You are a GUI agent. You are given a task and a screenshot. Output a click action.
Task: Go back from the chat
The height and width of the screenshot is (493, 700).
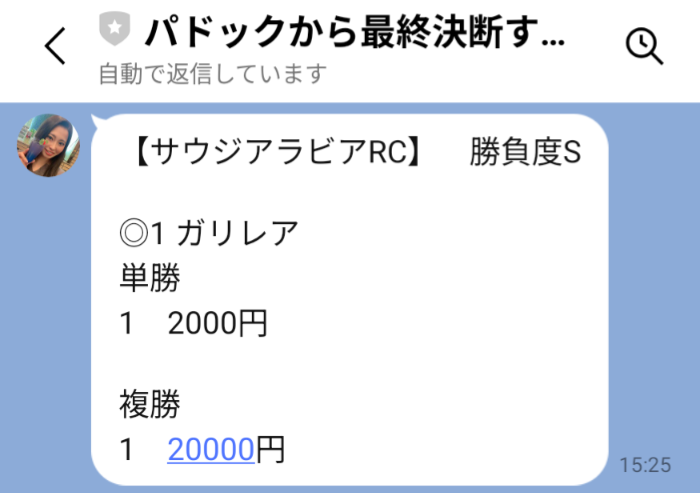click(x=55, y=46)
